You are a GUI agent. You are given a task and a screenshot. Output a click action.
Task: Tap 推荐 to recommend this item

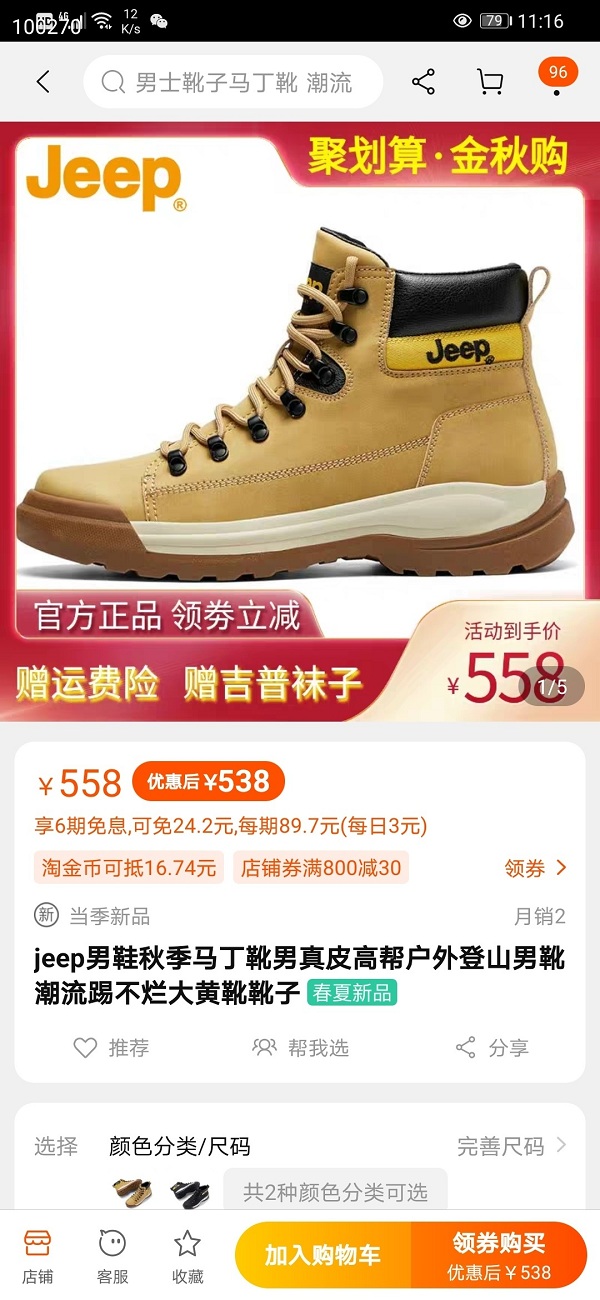point(112,1048)
